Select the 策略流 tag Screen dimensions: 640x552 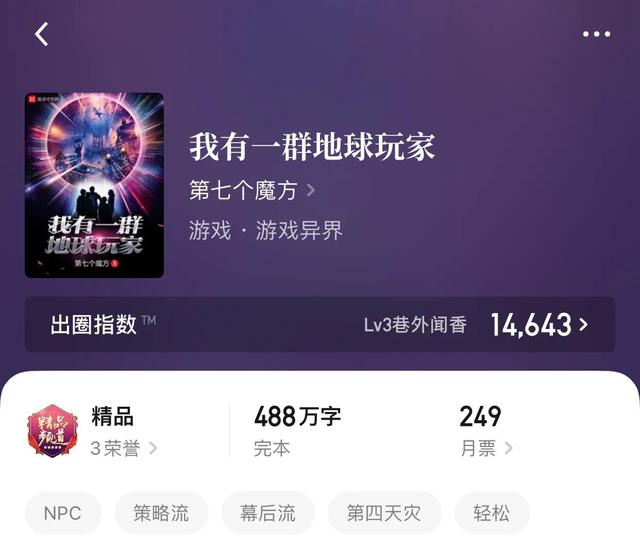[x=162, y=513]
